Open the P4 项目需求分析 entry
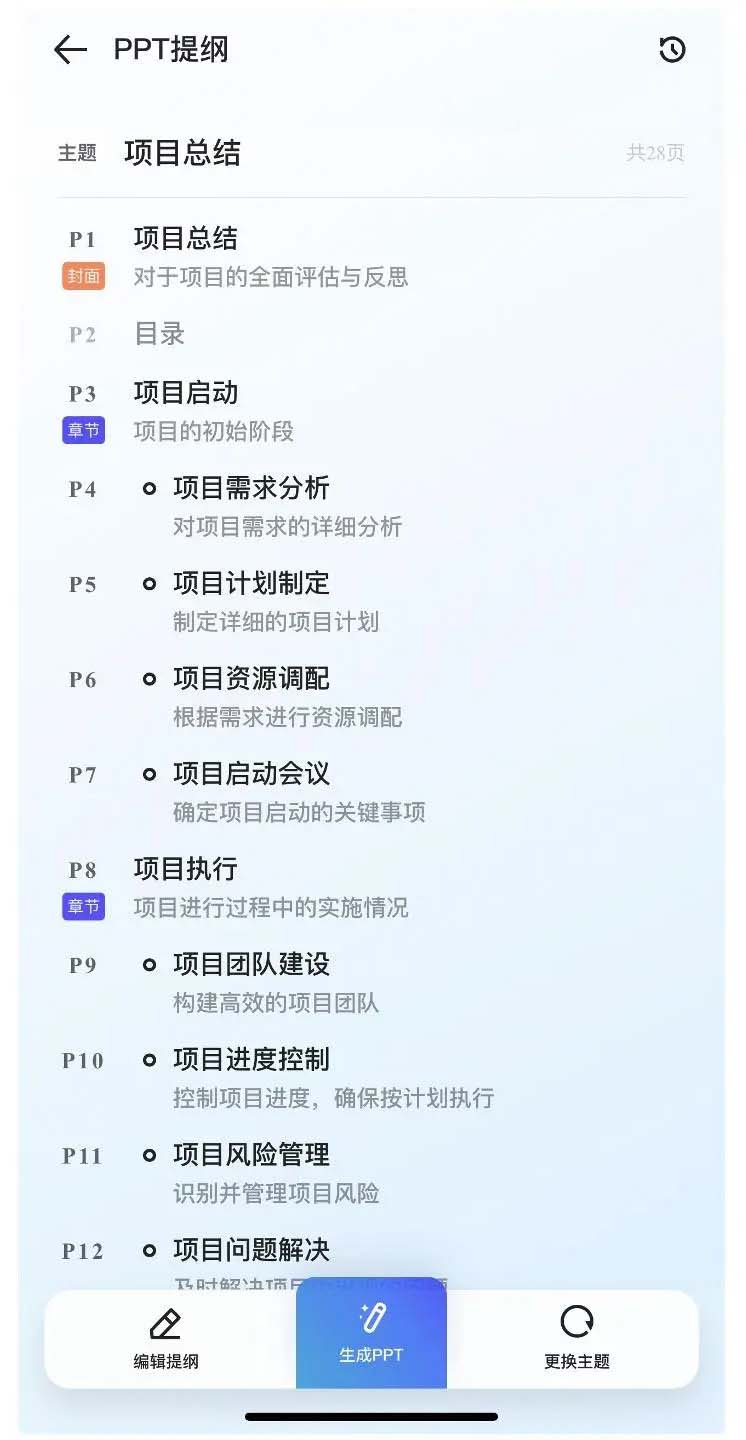 point(251,489)
